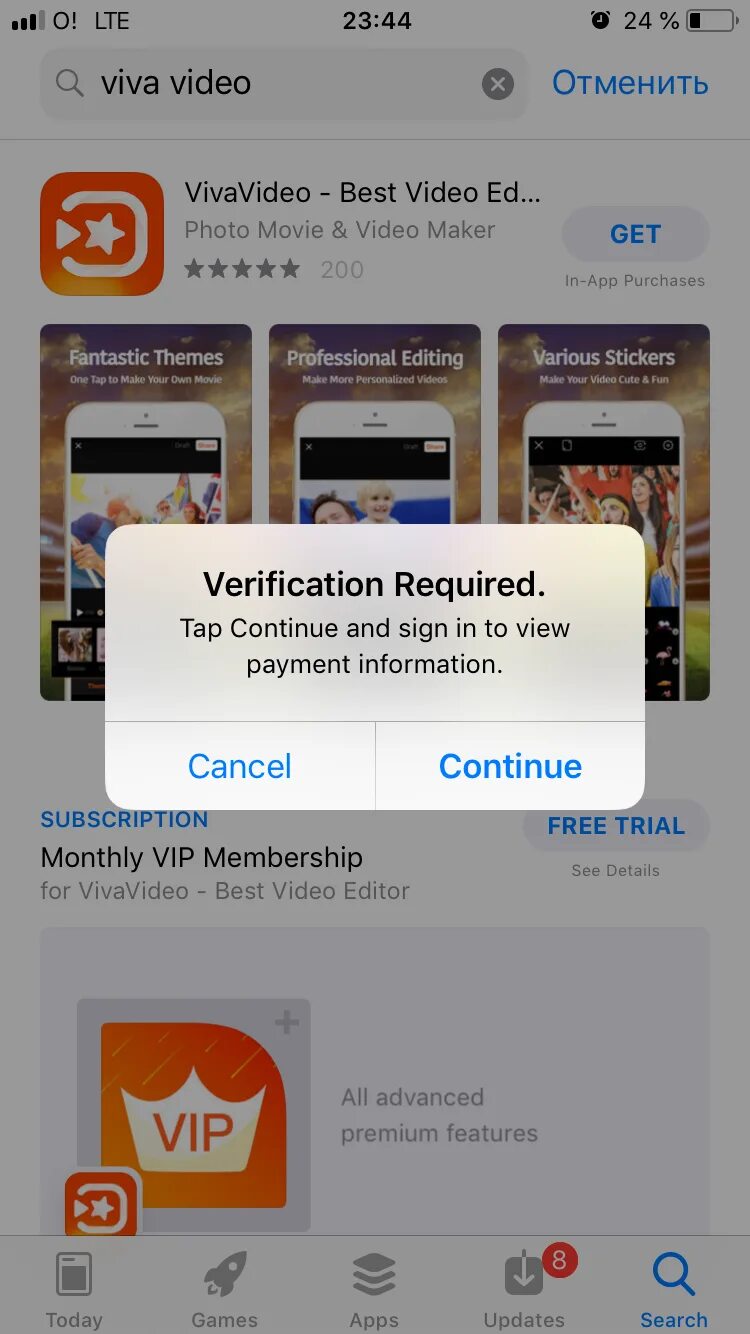This screenshot has width=750, height=1334.
Task: Open the VIP membership card
Action: click(x=375, y=1080)
